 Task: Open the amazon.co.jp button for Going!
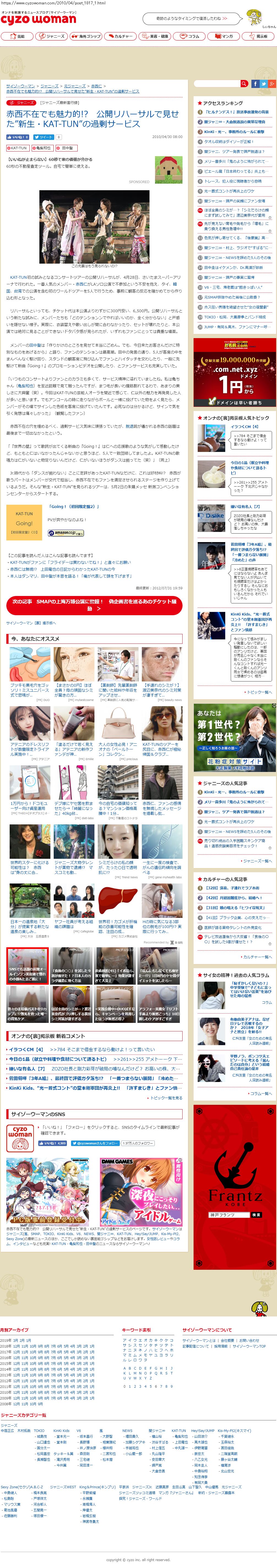[65, 533]
